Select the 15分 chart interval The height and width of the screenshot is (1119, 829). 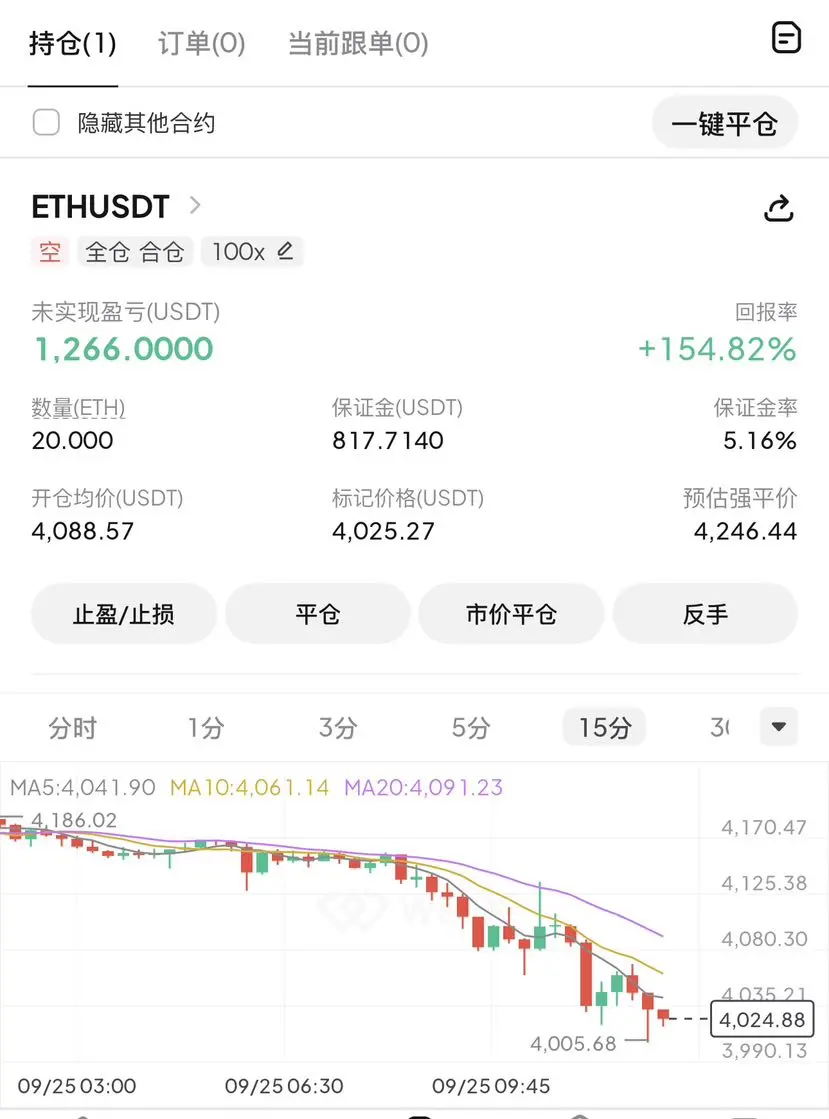(604, 727)
